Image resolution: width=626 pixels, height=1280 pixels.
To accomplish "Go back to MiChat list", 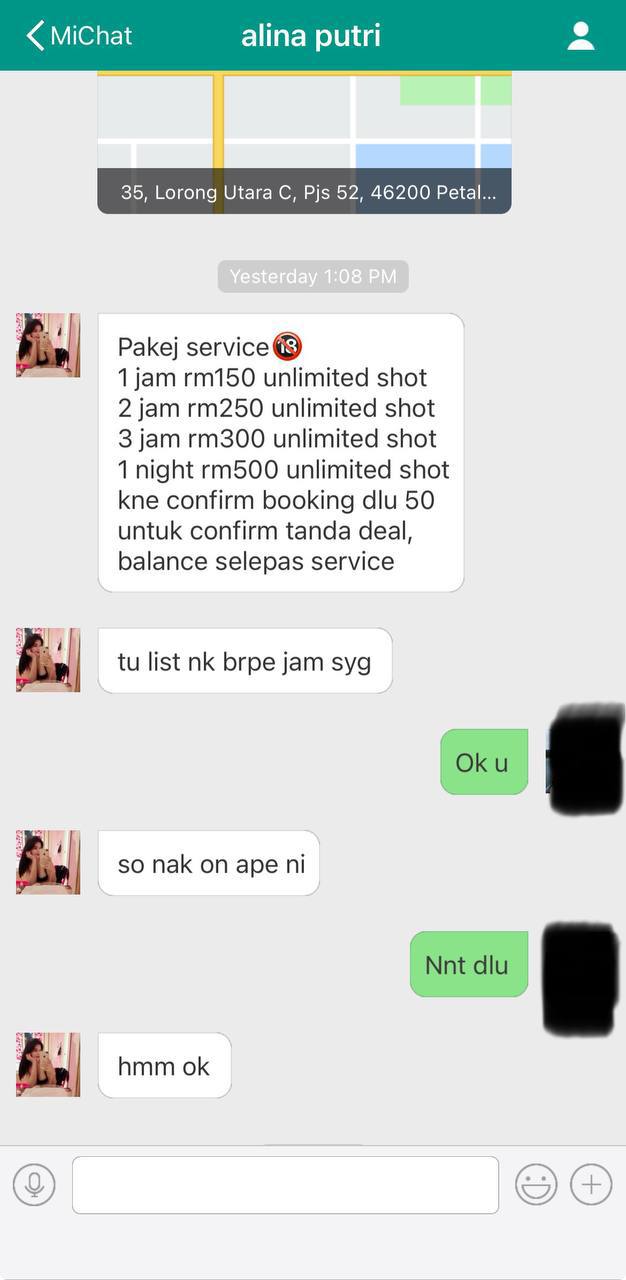I will [78, 36].
